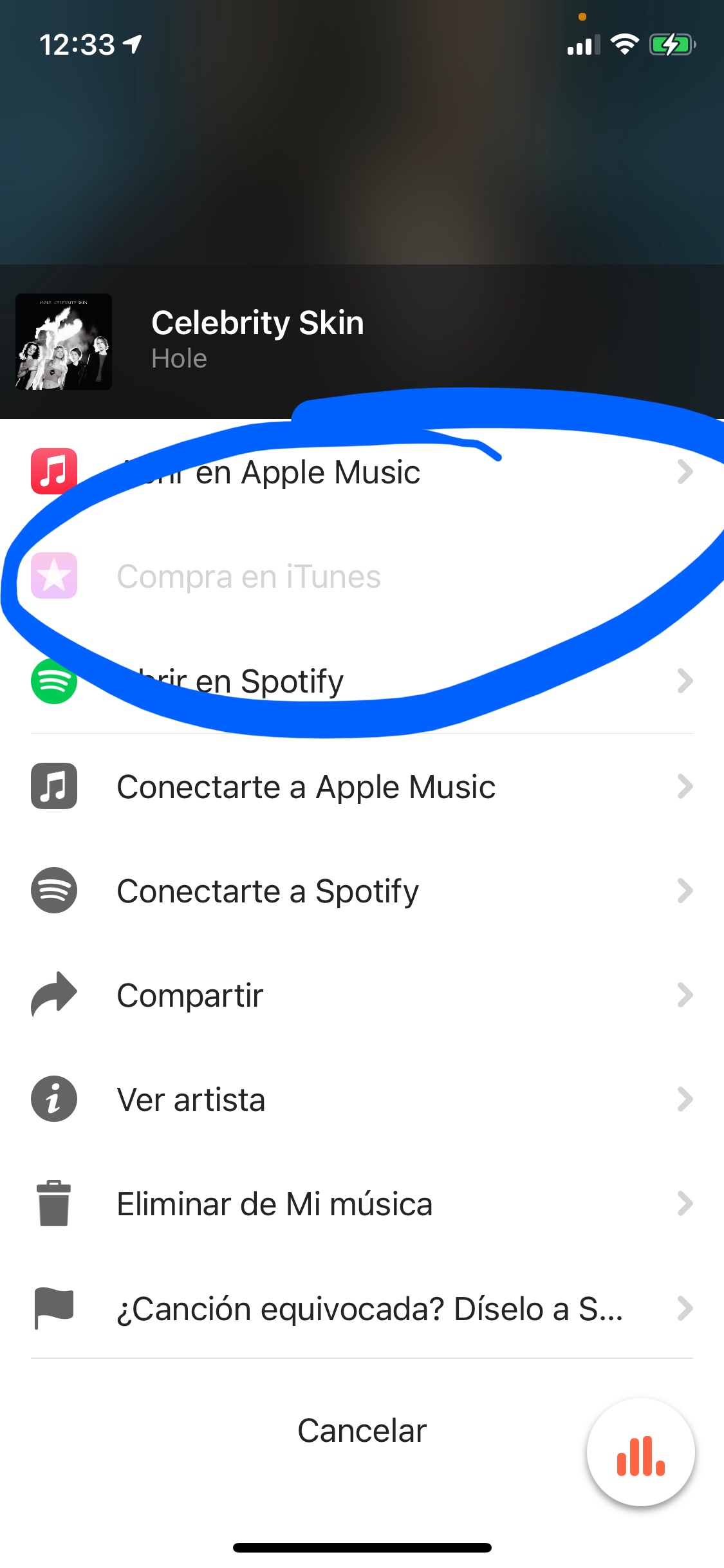Select Conectarte a Apple Music

click(306, 787)
